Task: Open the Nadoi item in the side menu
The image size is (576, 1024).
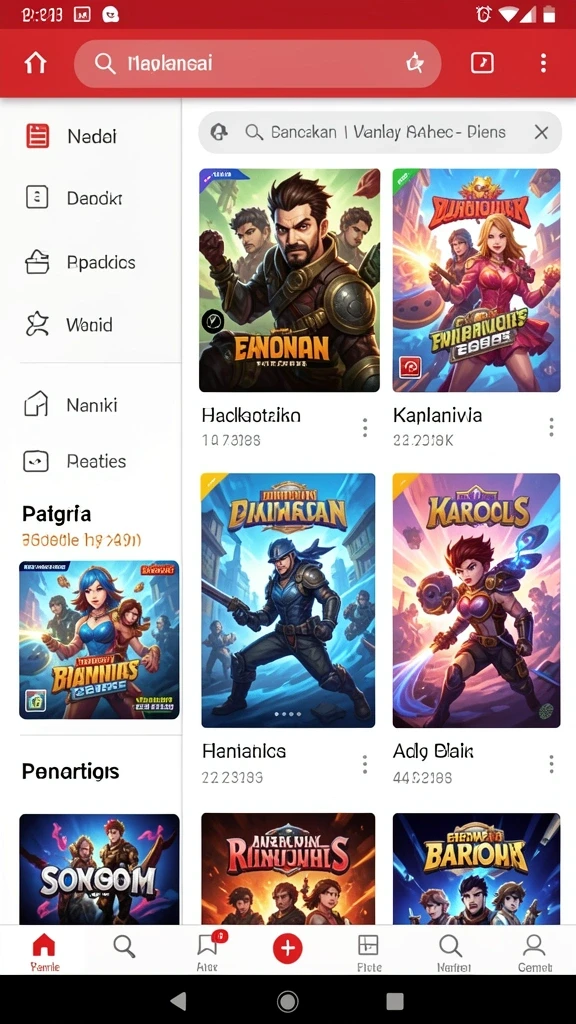Action: pos(91,136)
